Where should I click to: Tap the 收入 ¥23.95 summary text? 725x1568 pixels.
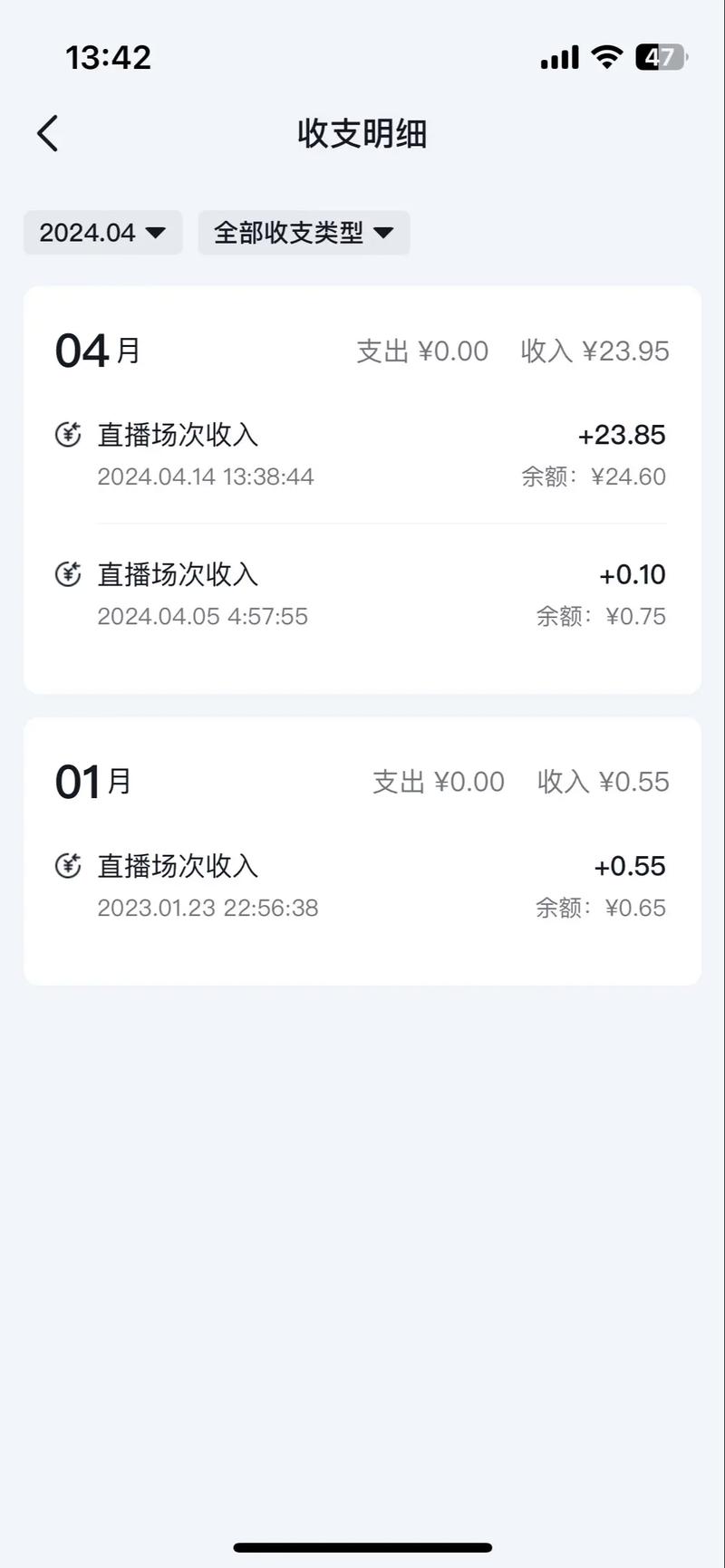[x=594, y=351]
